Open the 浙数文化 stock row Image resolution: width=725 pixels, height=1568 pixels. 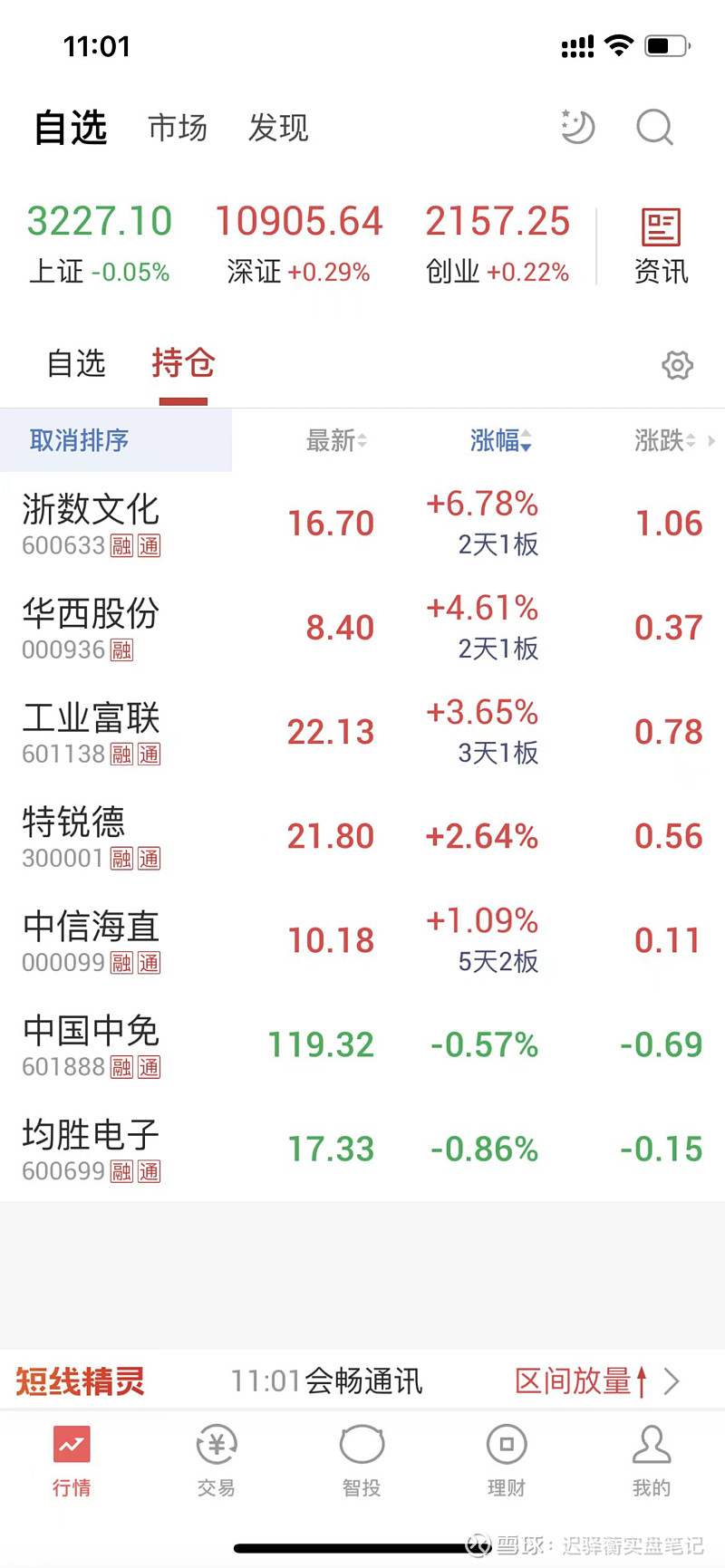[x=362, y=524]
